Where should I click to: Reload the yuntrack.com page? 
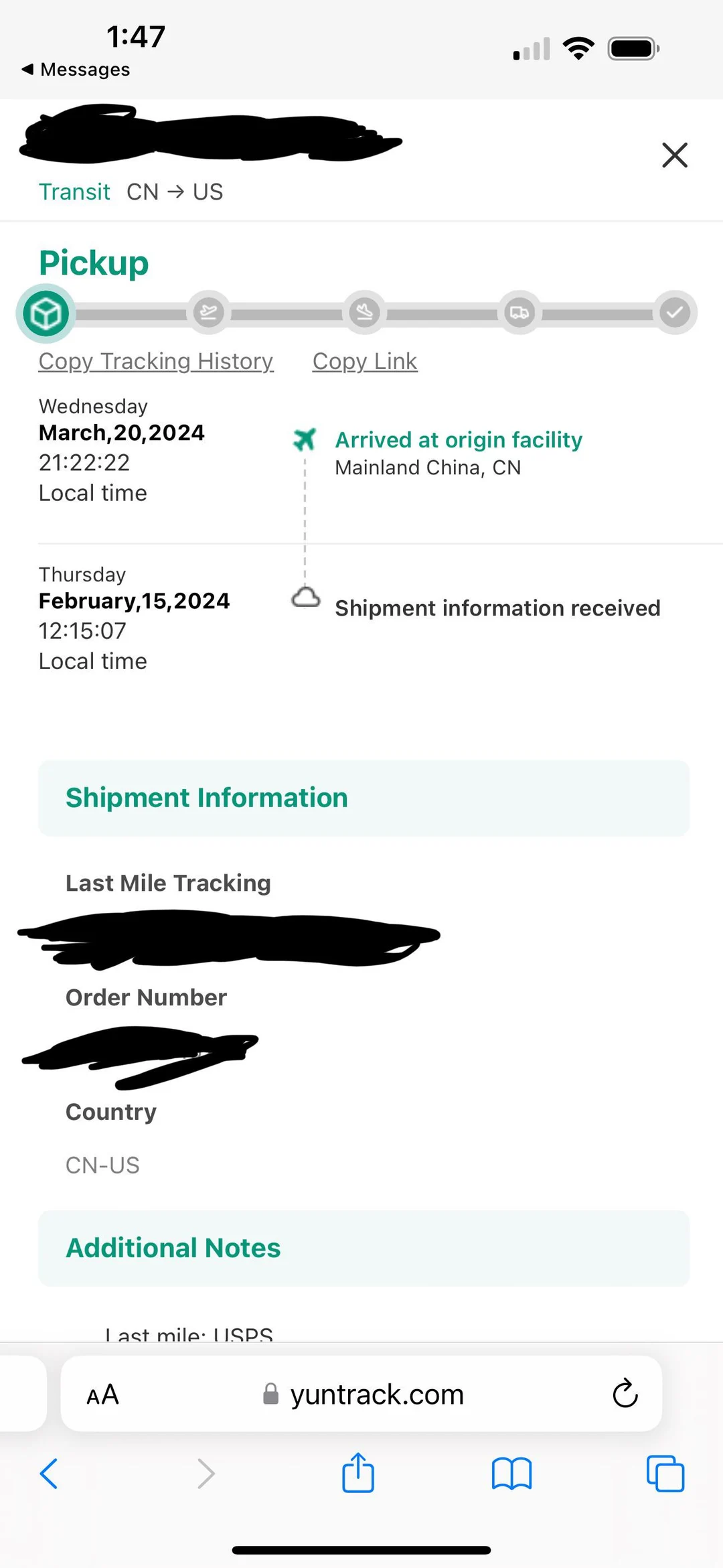(625, 1394)
